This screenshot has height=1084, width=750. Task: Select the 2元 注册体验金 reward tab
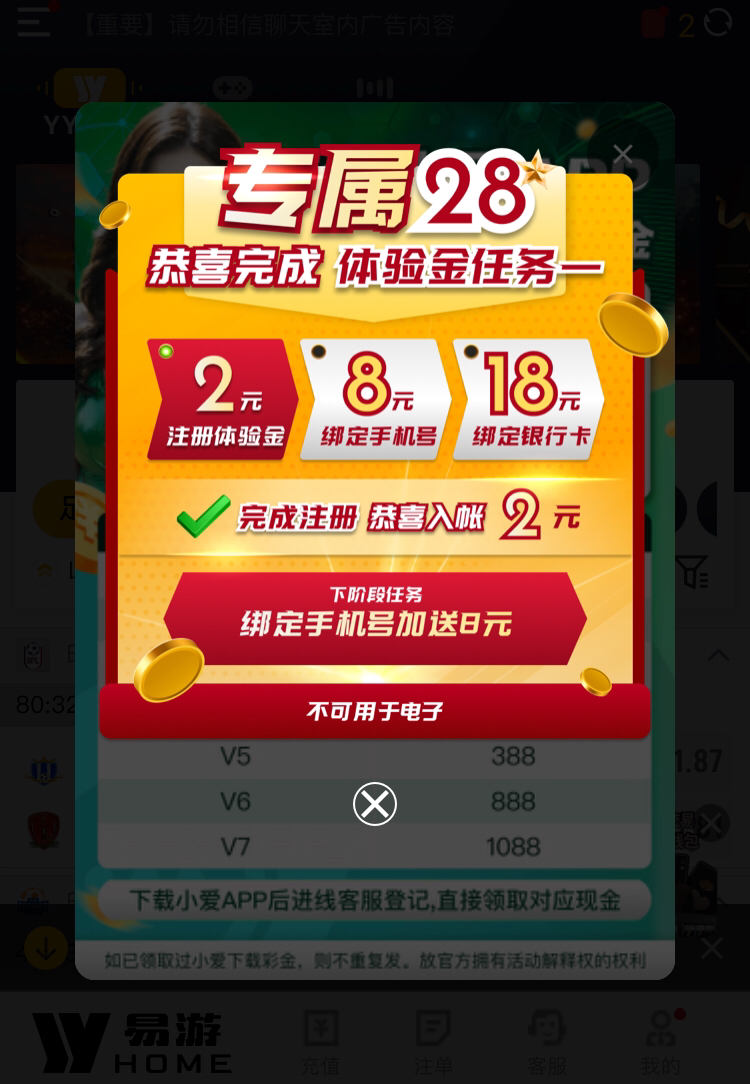(224, 400)
